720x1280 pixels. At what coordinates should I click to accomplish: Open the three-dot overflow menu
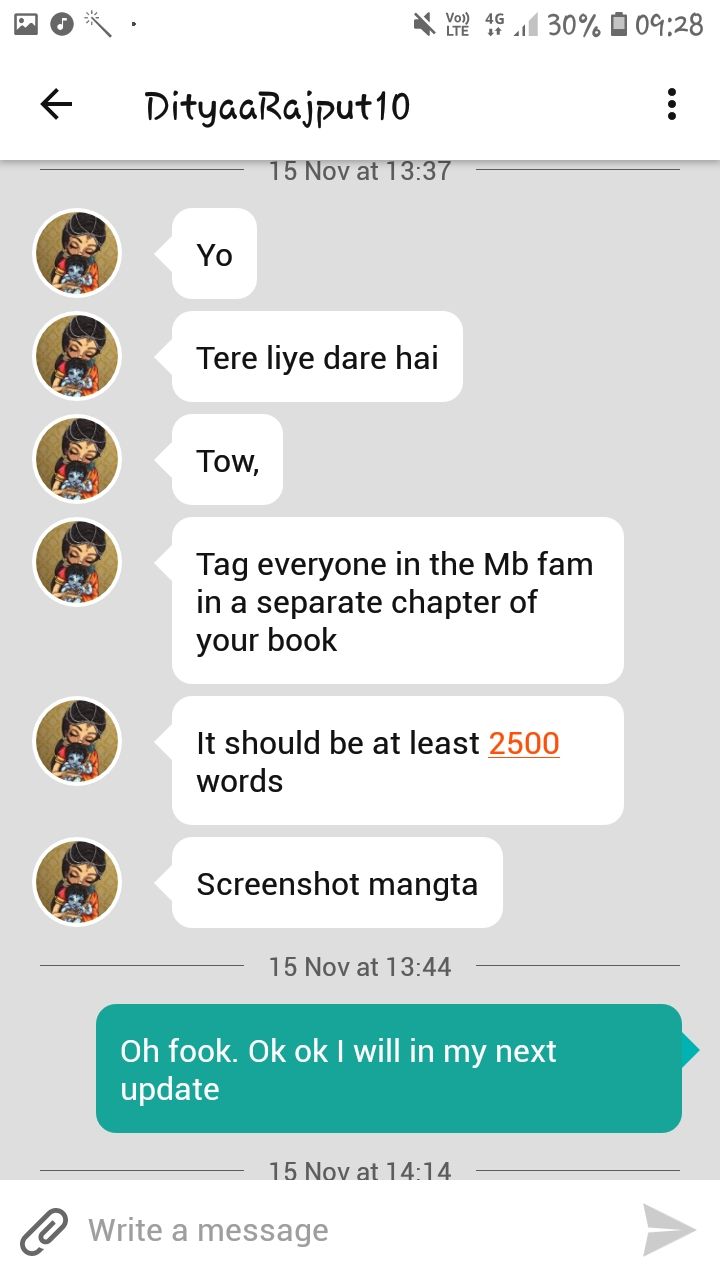coord(671,105)
